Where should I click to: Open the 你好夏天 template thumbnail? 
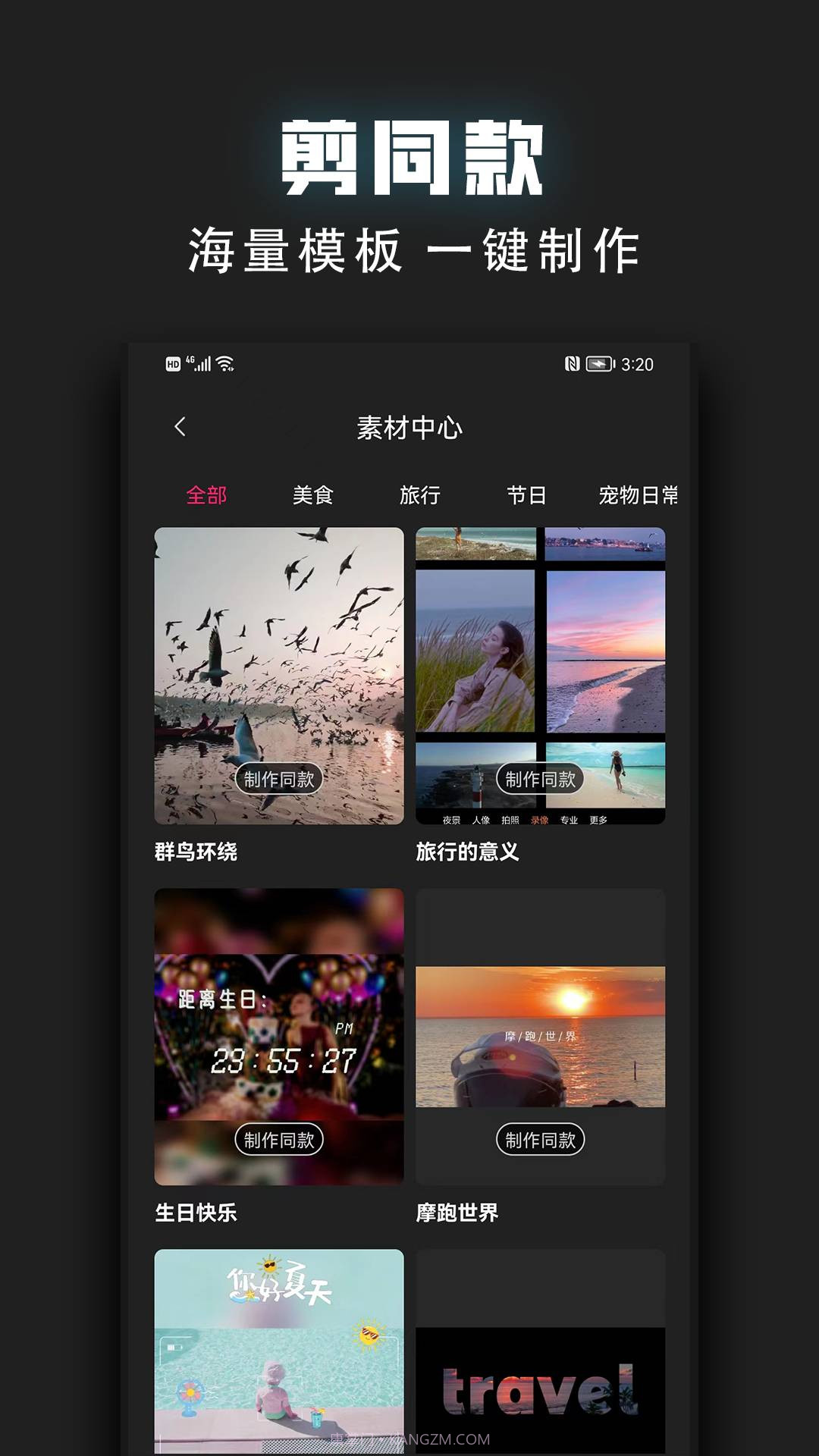pos(279,1350)
